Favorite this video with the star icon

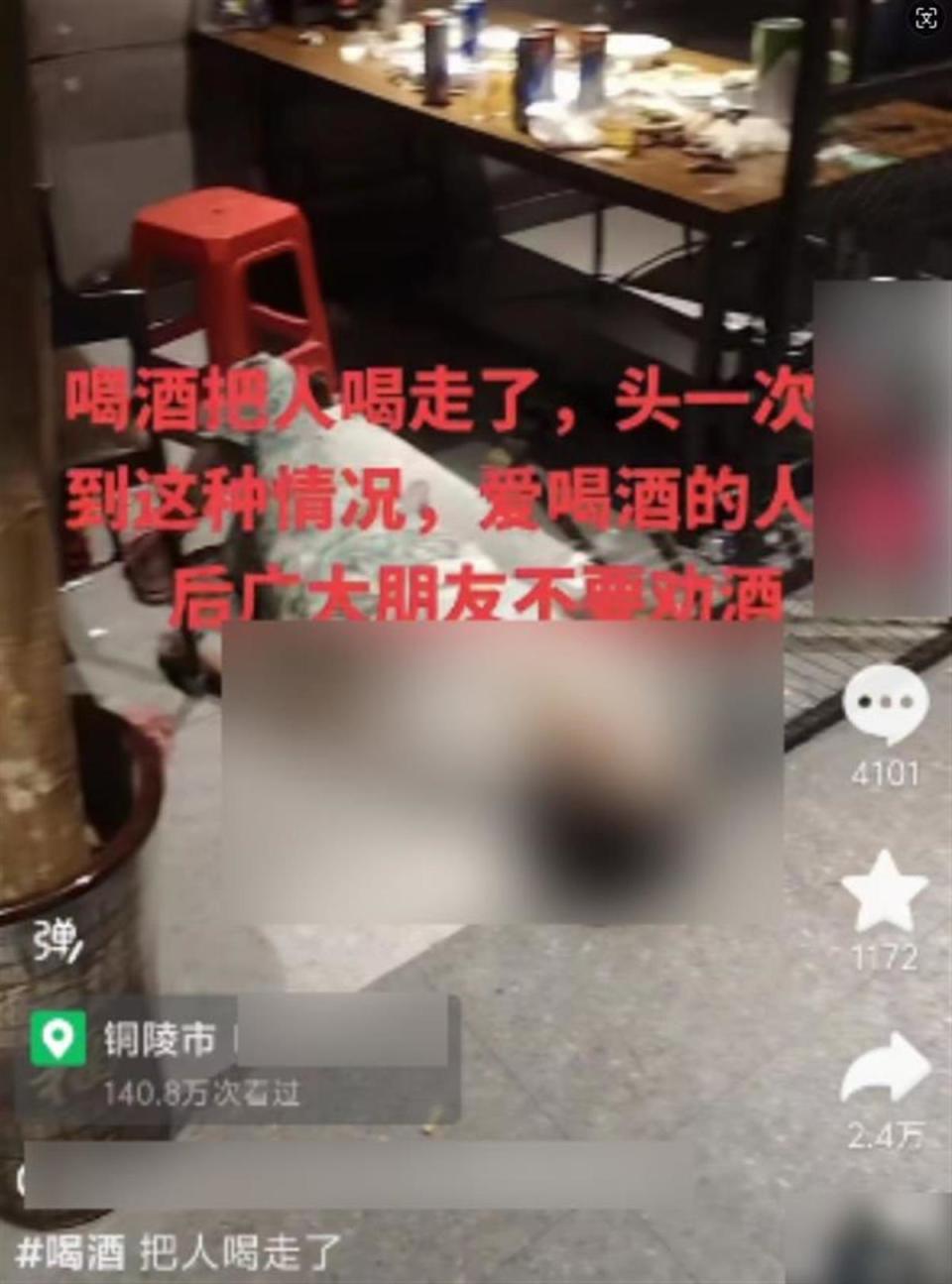pyautogui.click(x=884, y=888)
